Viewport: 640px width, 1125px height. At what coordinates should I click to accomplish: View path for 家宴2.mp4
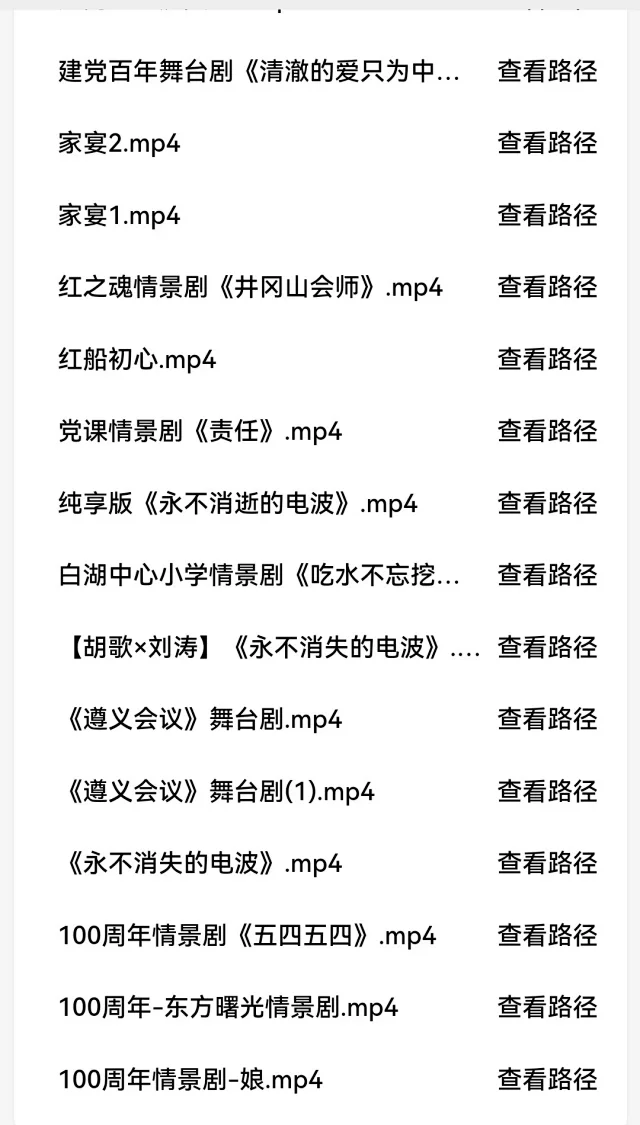click(x=547, y=143)
